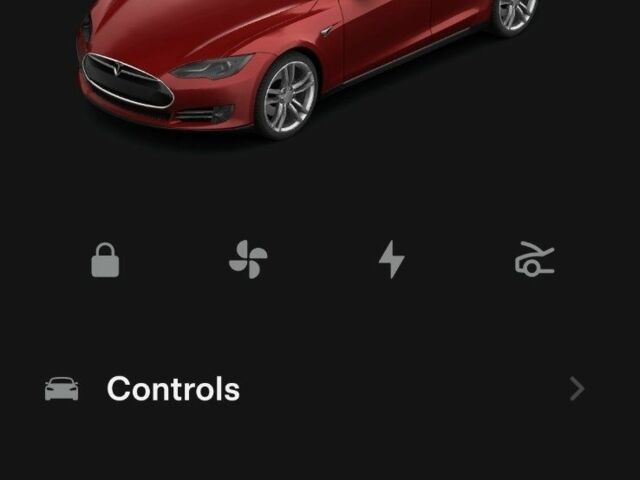This screenshot has height=480, width=640.
Task: Open climate control via the fan icon
Action: point(248,260)
